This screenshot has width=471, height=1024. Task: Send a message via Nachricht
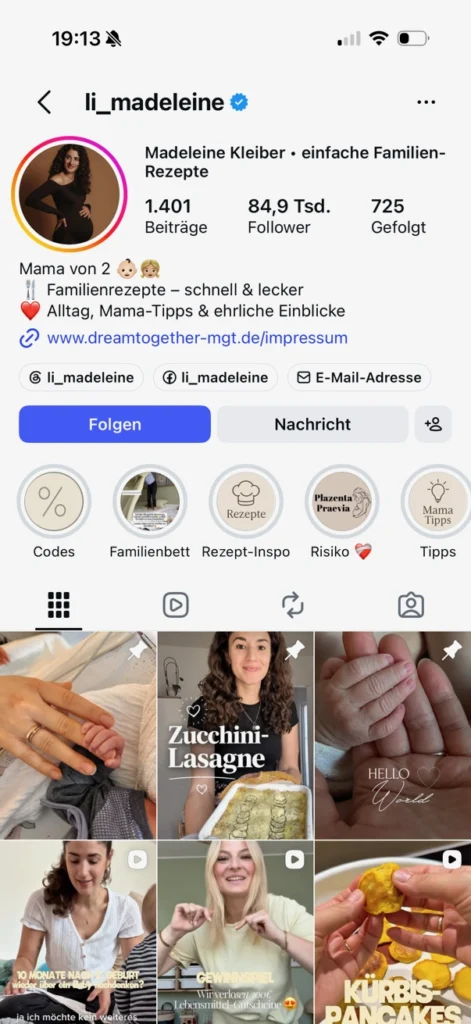312,424
